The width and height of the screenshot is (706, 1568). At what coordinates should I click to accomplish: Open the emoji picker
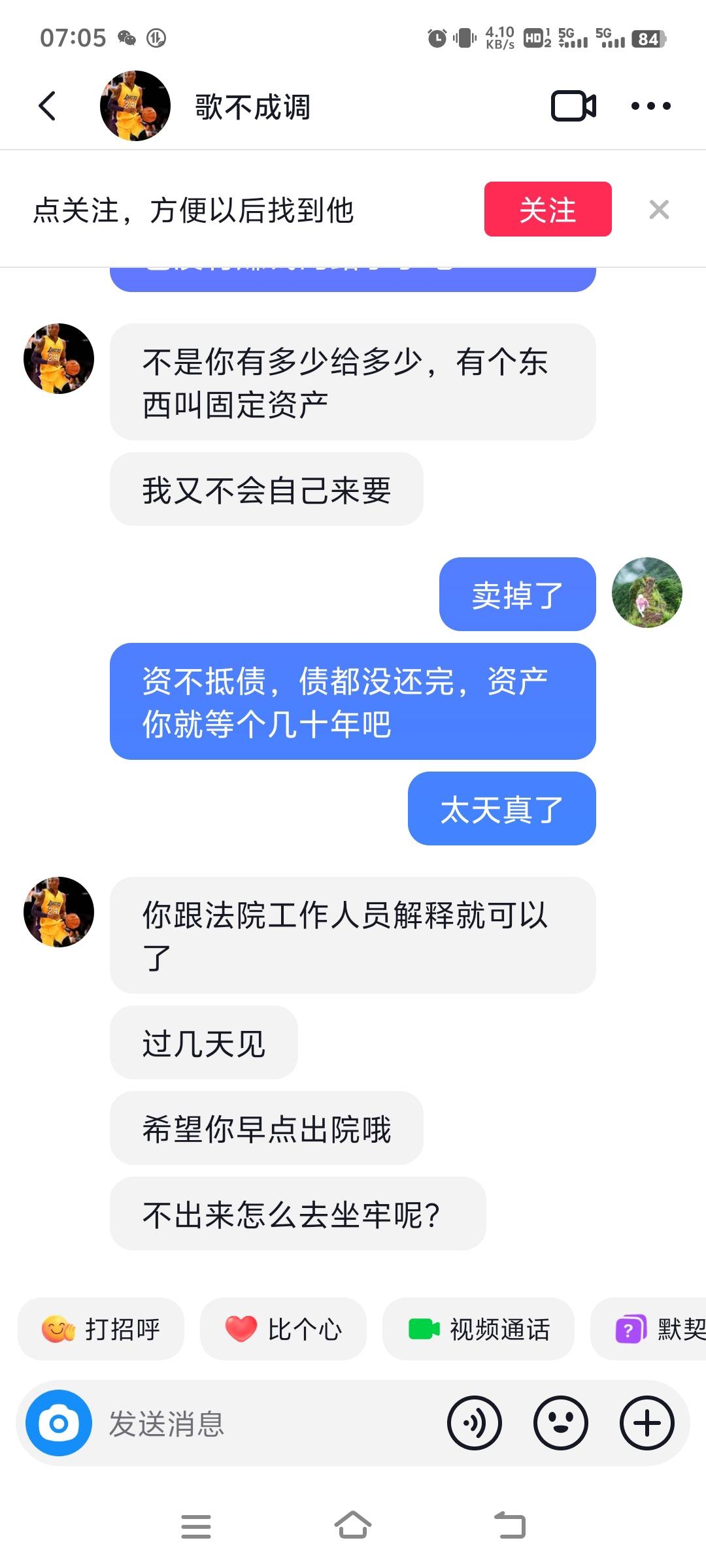[560, 1423]
